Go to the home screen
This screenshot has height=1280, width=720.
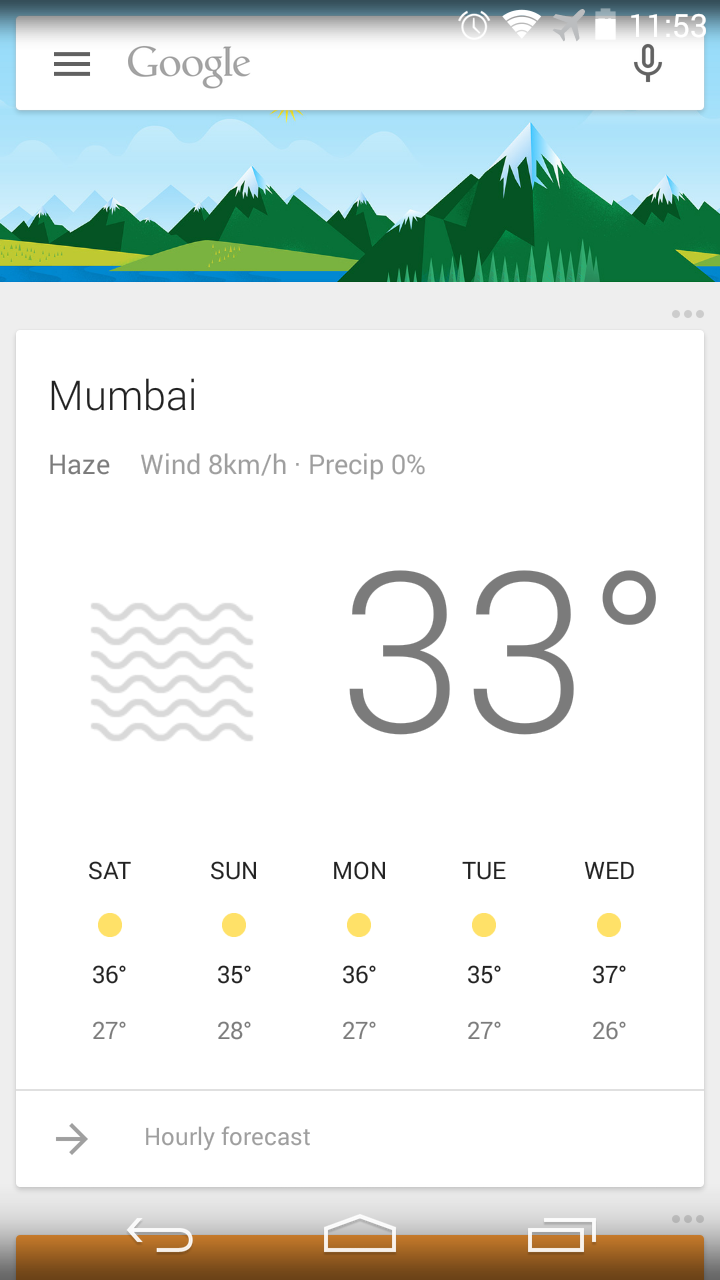(360, 1234)
